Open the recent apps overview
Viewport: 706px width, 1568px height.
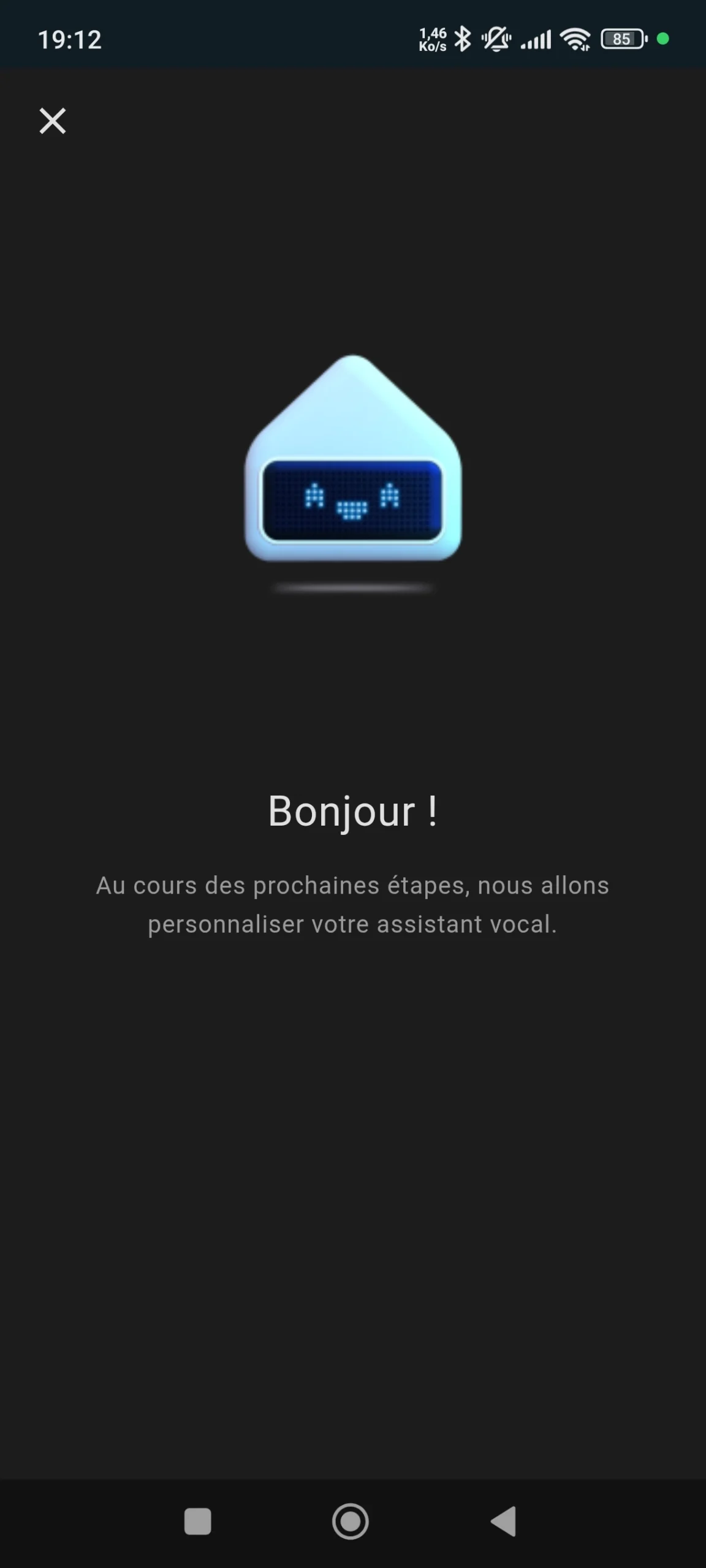pos(198,1521)
